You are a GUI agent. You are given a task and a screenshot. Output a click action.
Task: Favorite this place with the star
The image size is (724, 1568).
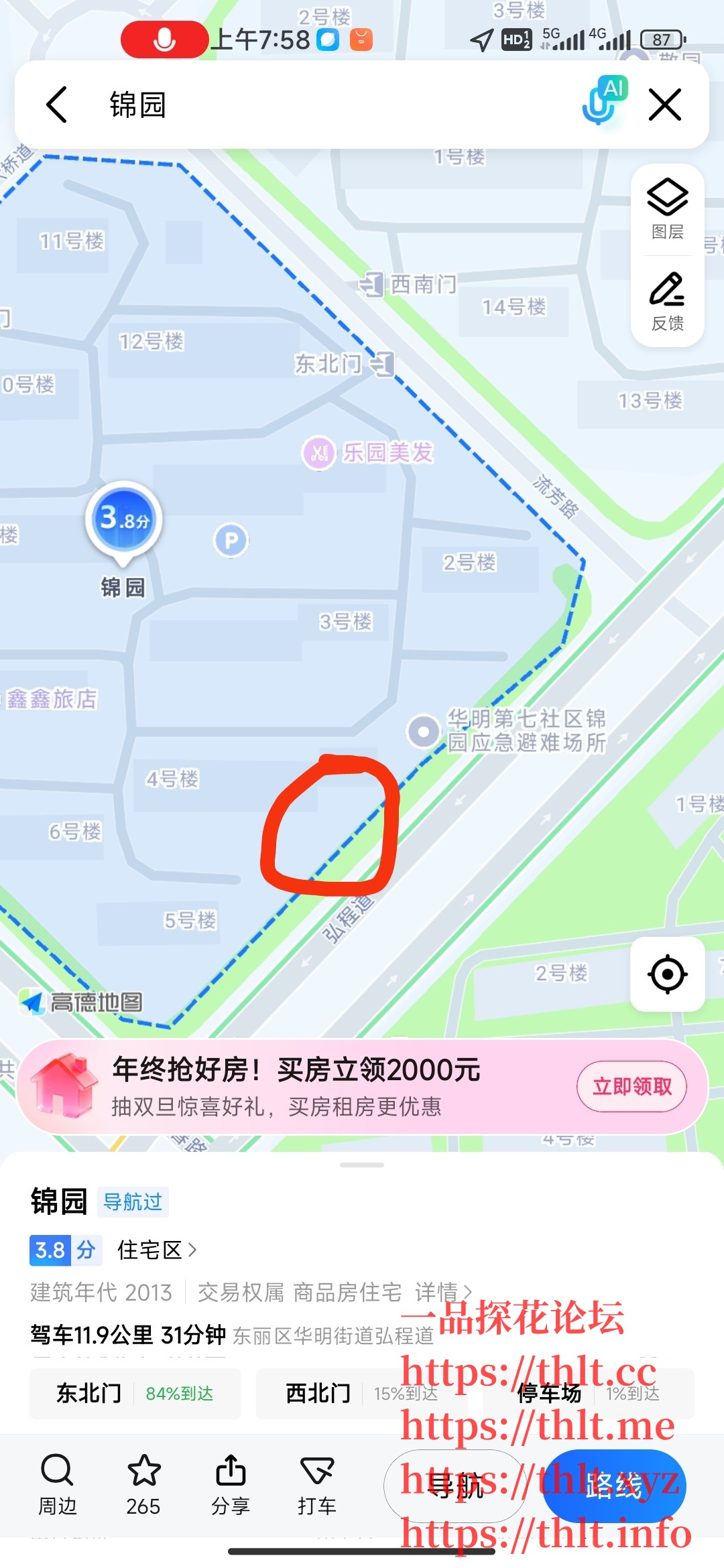143,1484
